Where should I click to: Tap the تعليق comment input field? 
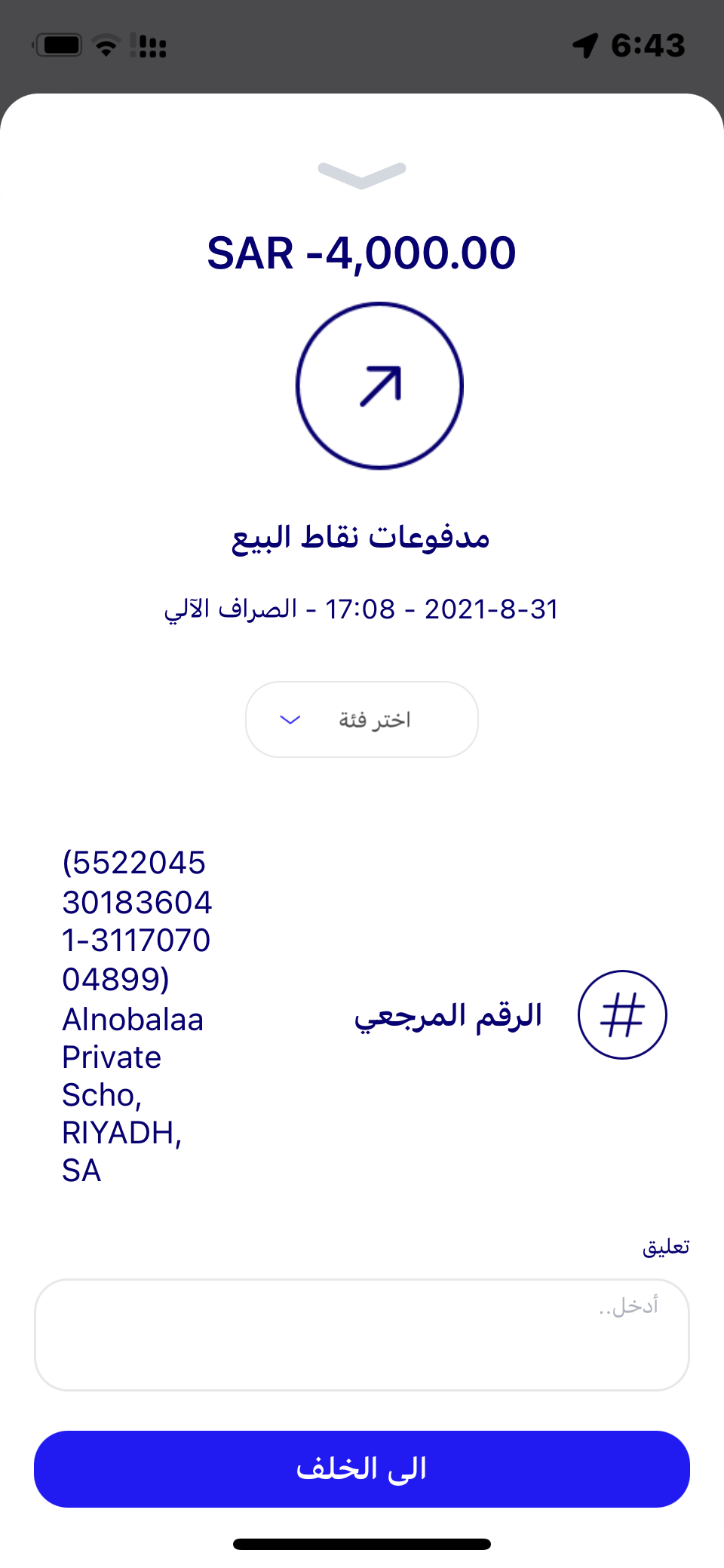pos(362,1334)
